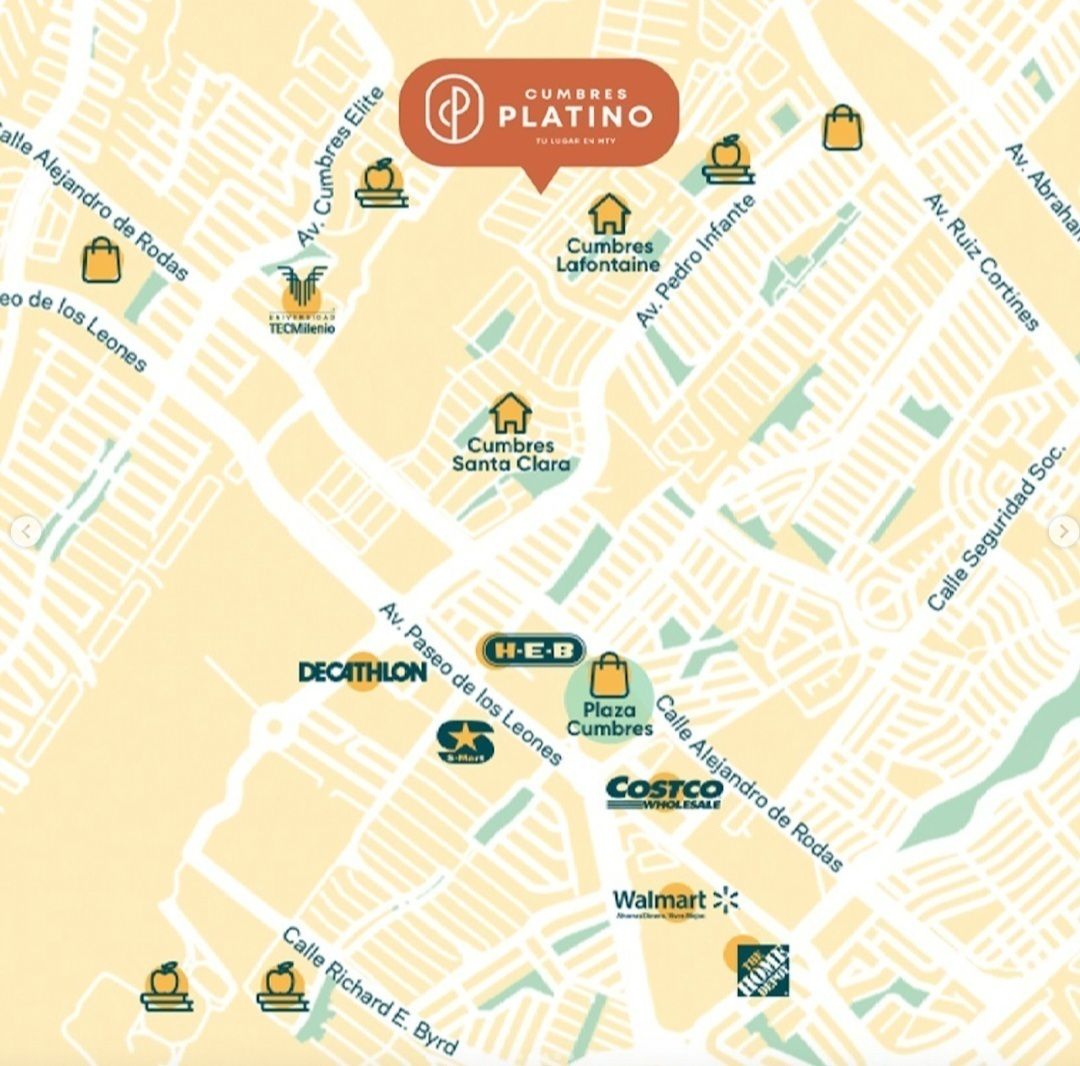Screen dimensions: 1080x1066
Task: Advance to the next carousel image
Action: 1063,532
